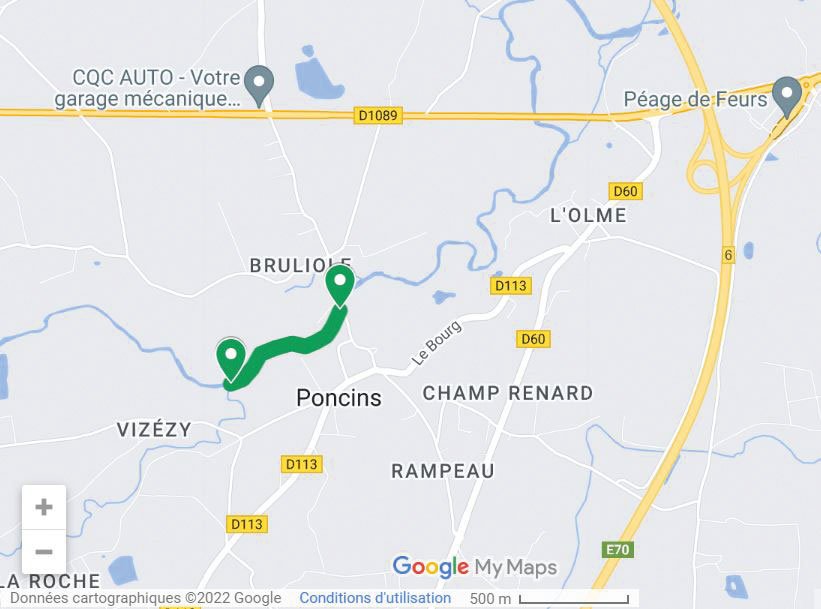The image size is (821, 609).
Task: Tap the green pin near Vizézy
Action: point(232,358)
